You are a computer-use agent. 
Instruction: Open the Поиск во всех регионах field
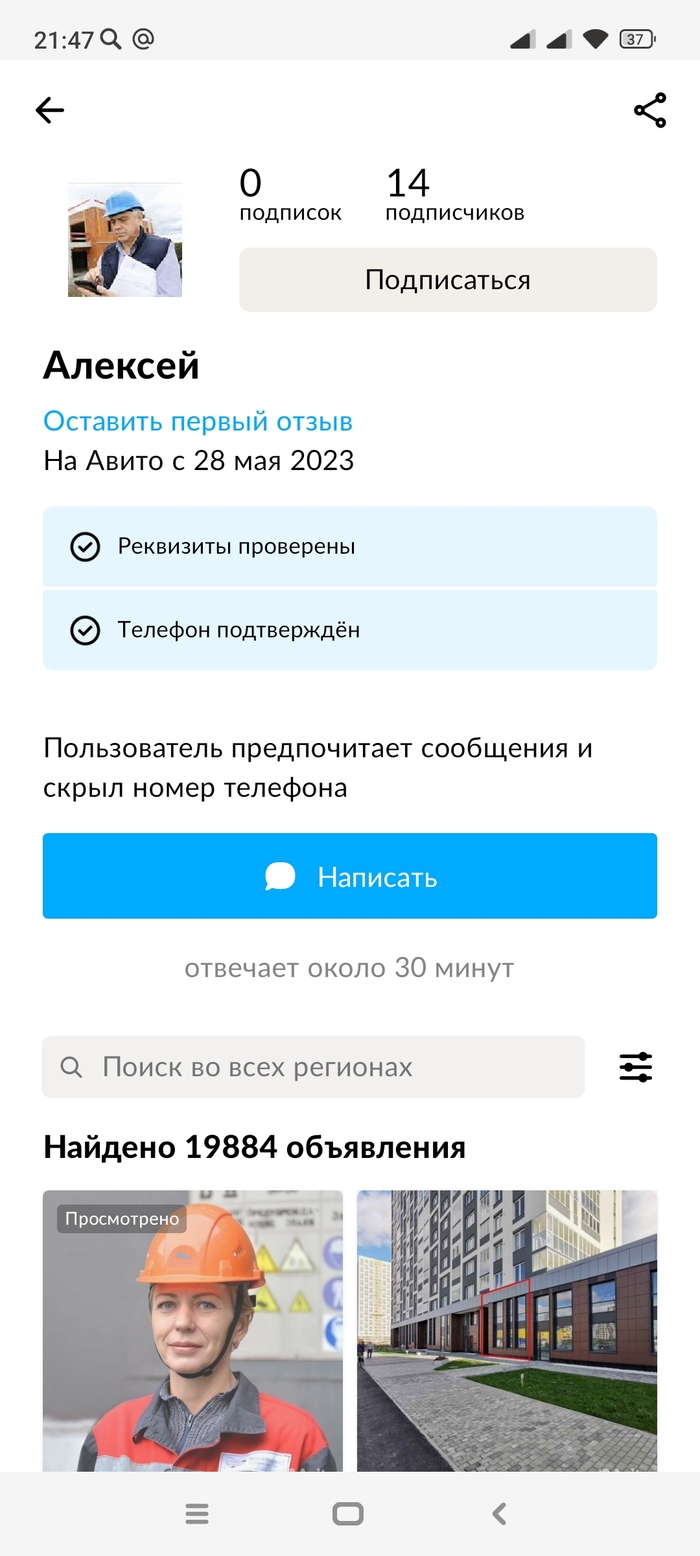click(313, 1067)
